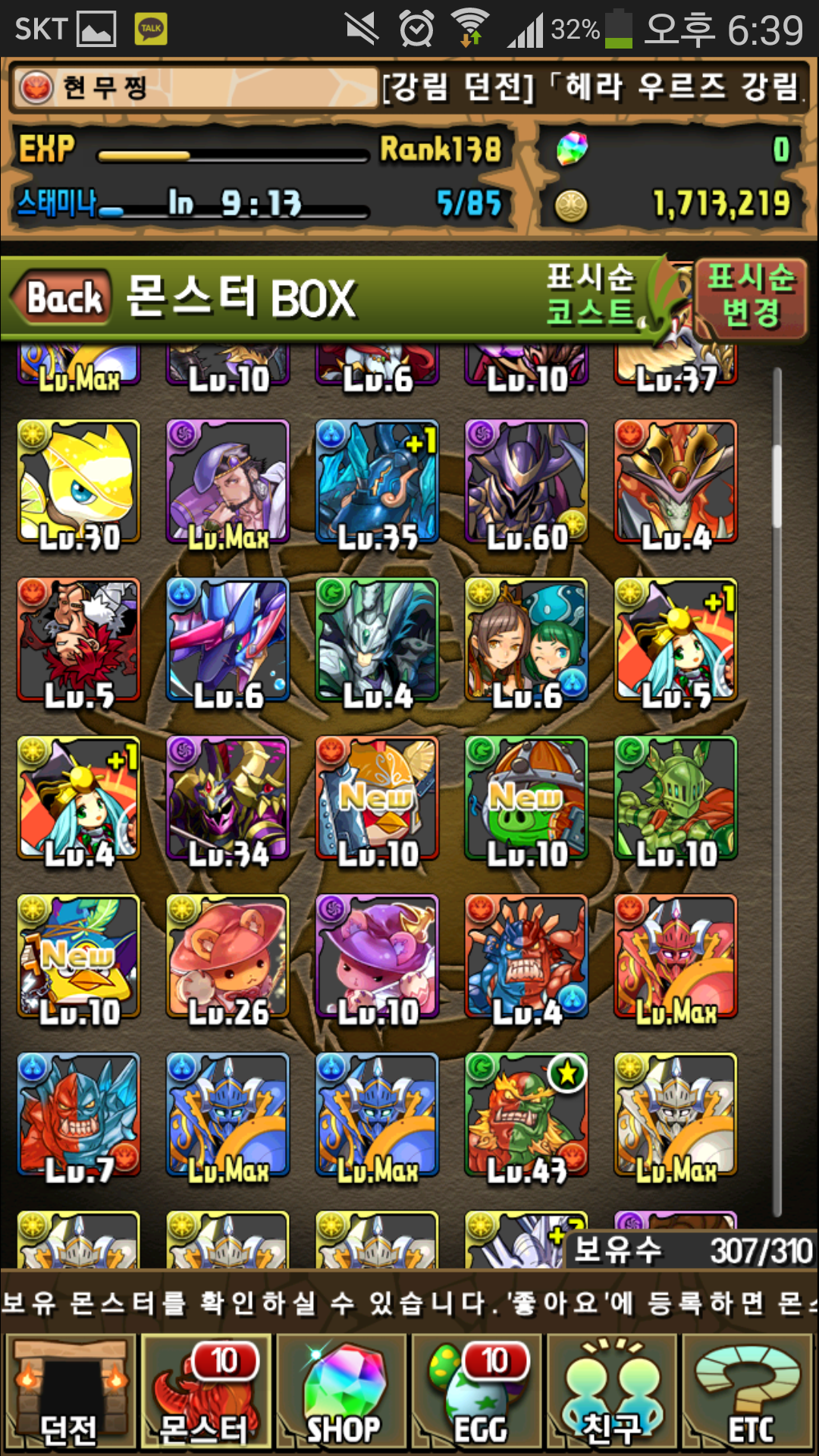Viewport: 819px width, 1456px height.
Task: Select the purple armored monster Lv.60
Action: [x=526, y=482]
